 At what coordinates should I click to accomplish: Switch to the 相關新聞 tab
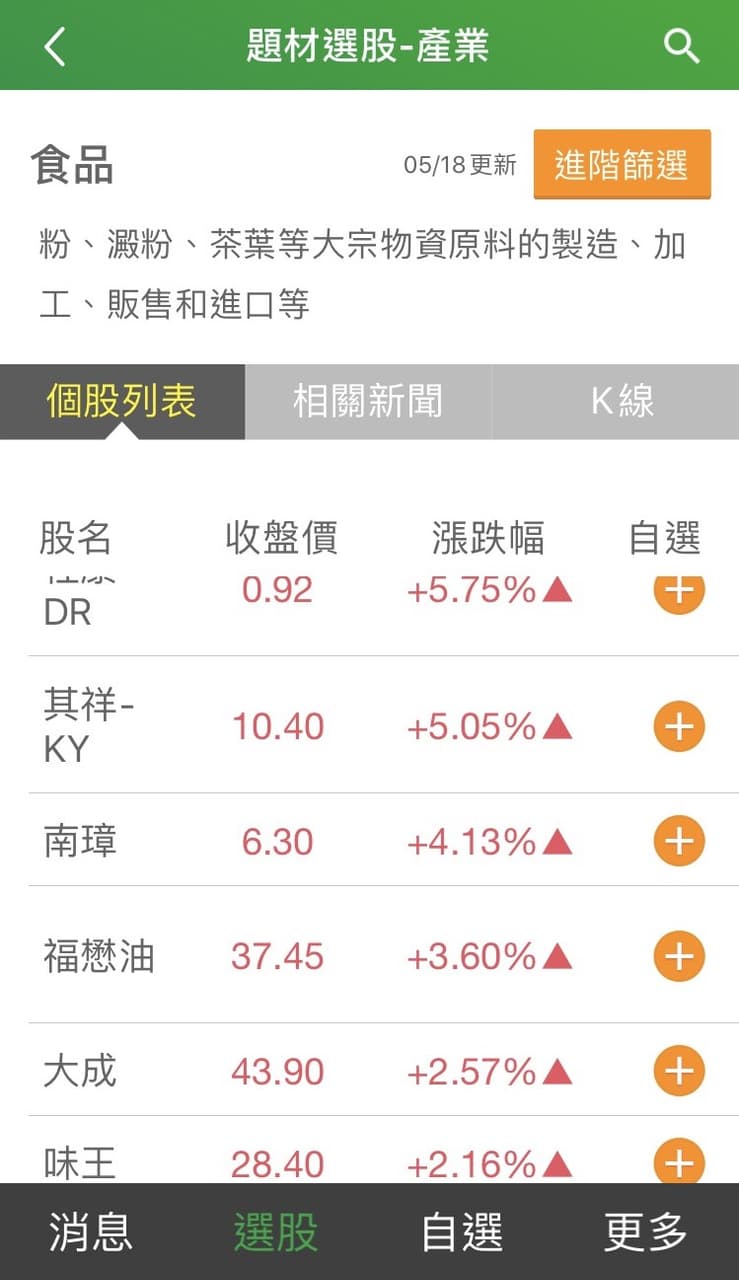(368, 402)
